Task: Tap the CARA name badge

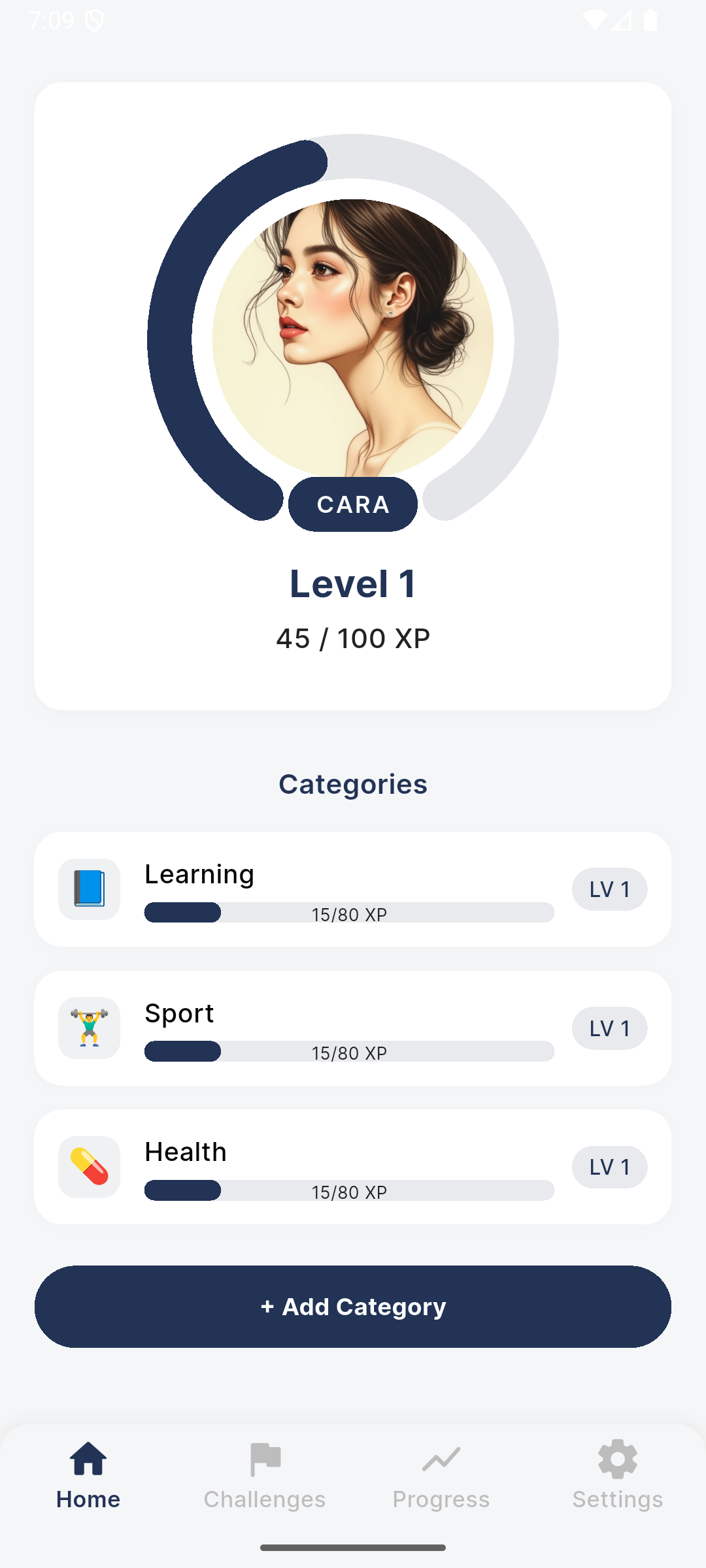Action: point(352,504)
